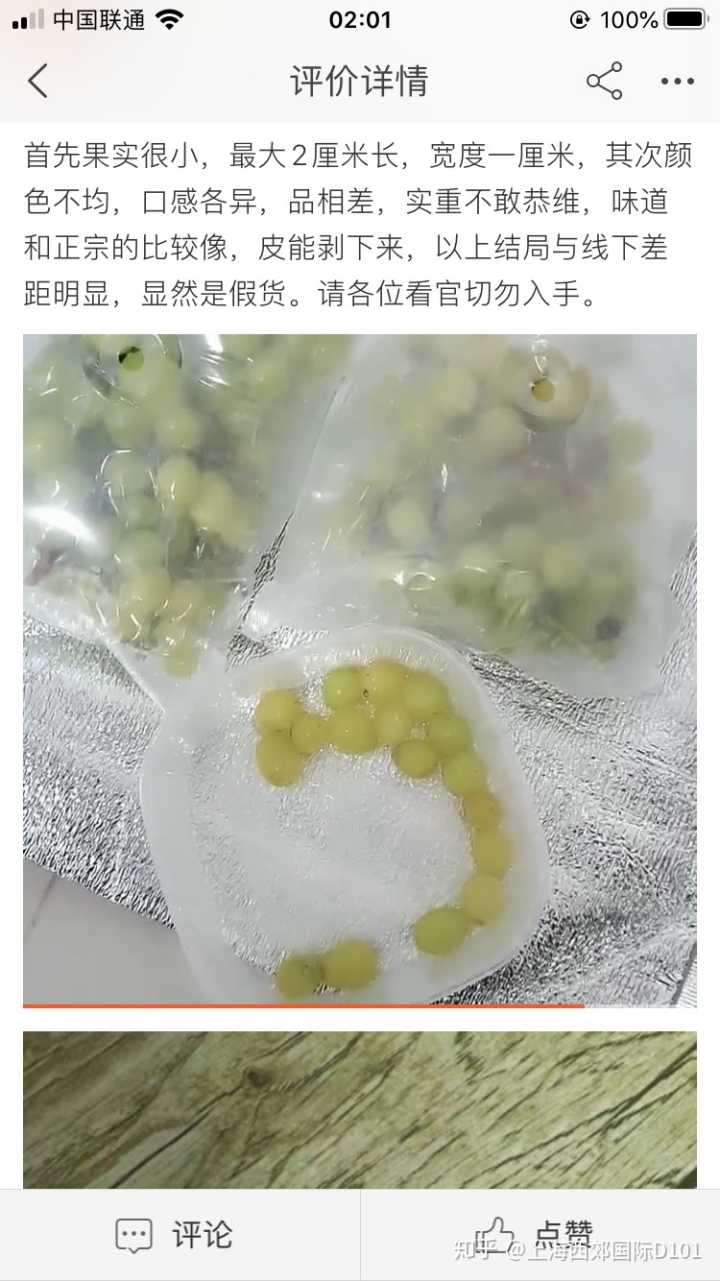Image resolution: width=720 pixels, height=1281 pixels.
Task: Open the grapes review photo
Action: coord(360,668)
